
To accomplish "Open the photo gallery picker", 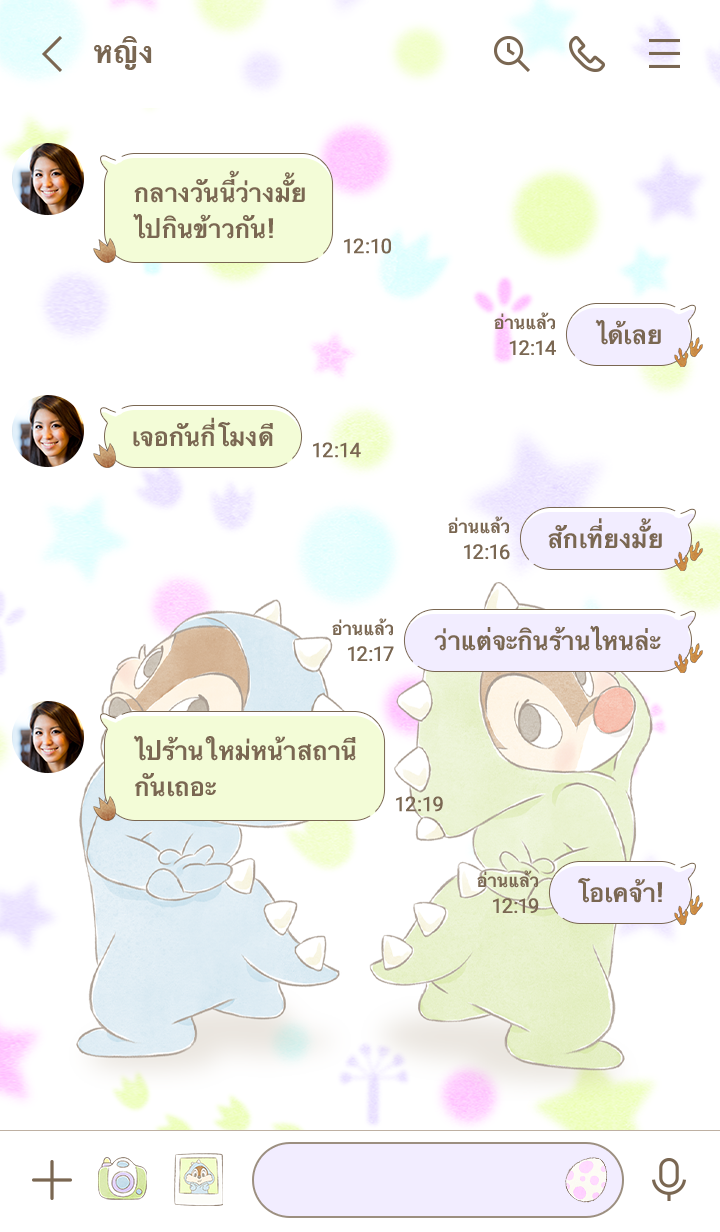I will click(199, 1179).
